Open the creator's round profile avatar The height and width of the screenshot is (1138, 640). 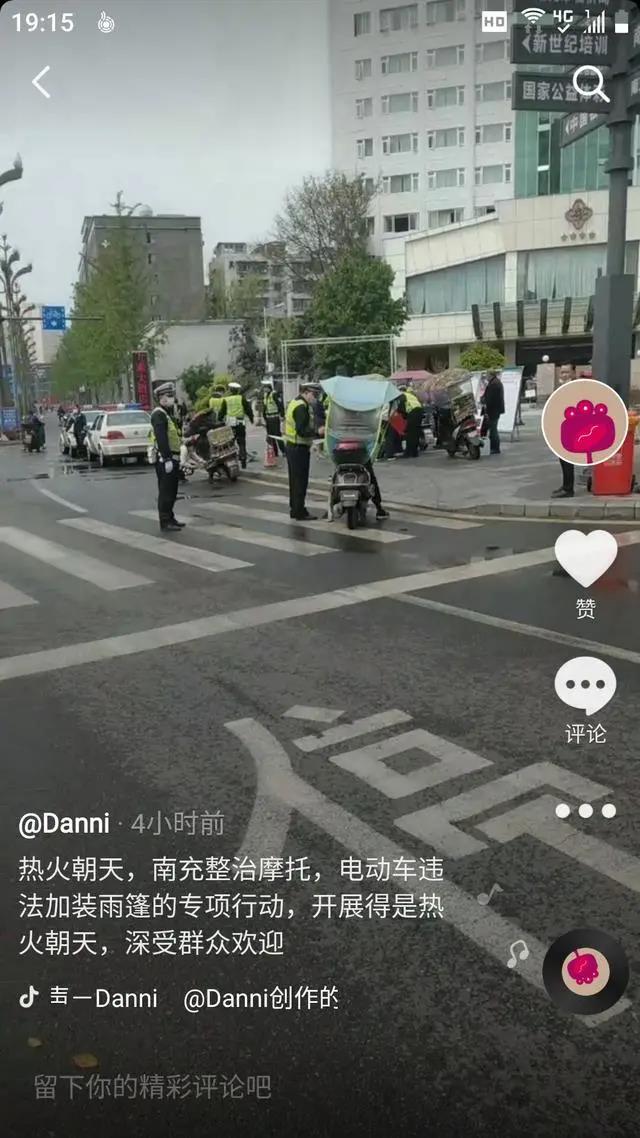585,422
